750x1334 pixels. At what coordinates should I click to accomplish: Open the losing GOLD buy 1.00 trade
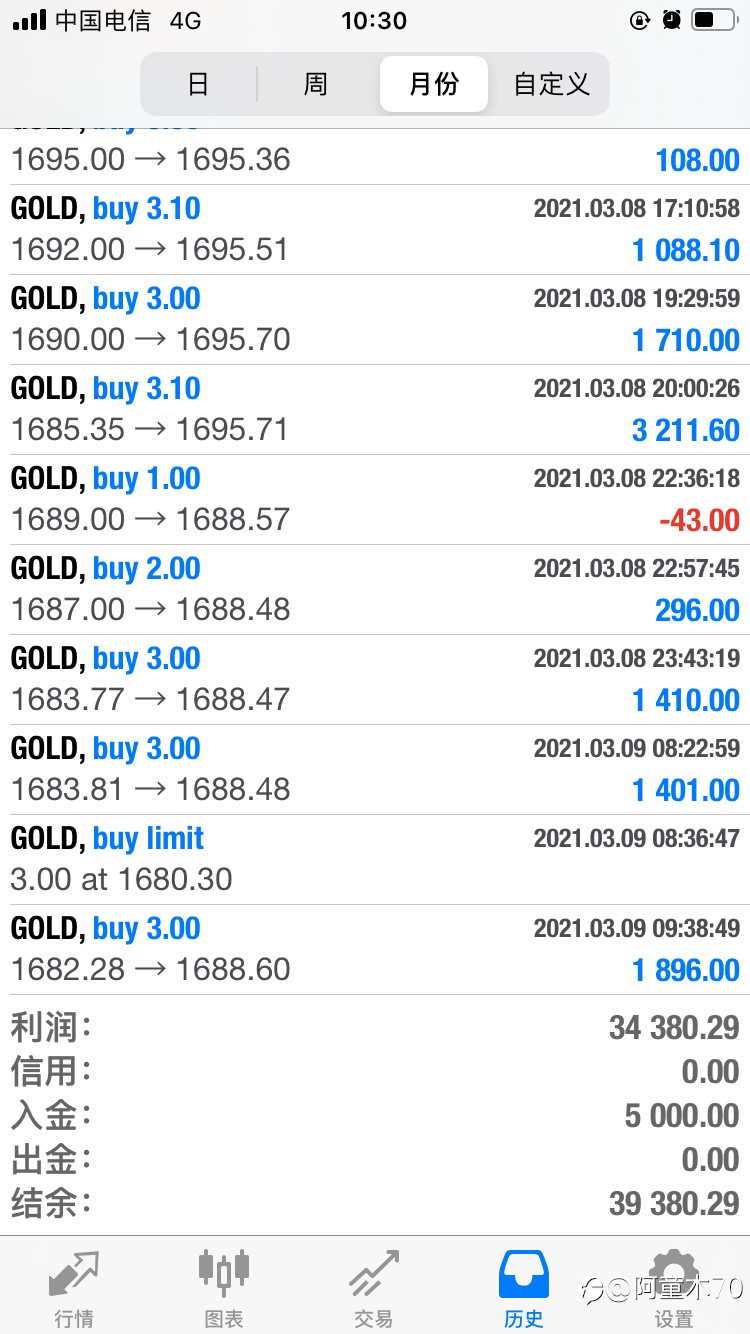click(x=375, y=500)
